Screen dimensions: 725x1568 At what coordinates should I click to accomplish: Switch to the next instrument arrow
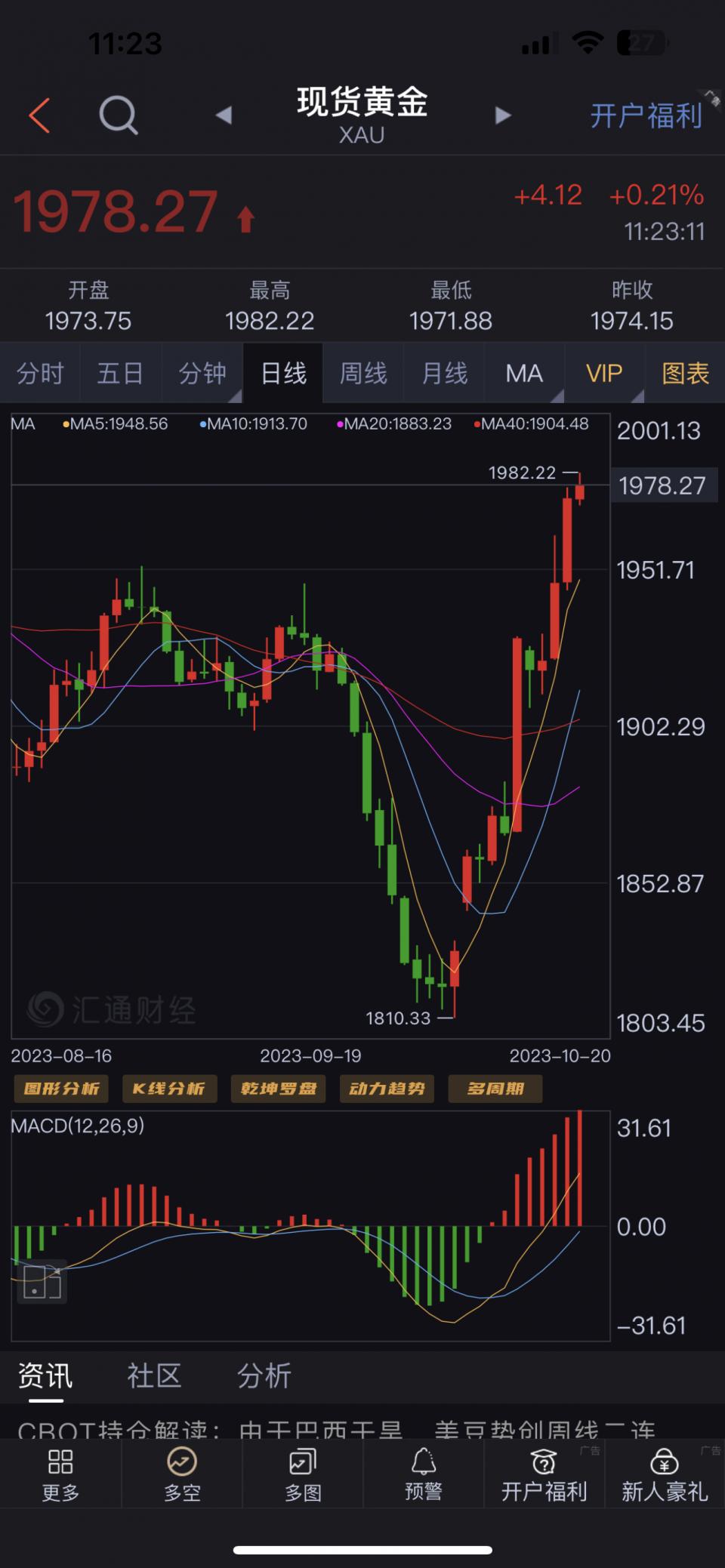coord(502,116)
